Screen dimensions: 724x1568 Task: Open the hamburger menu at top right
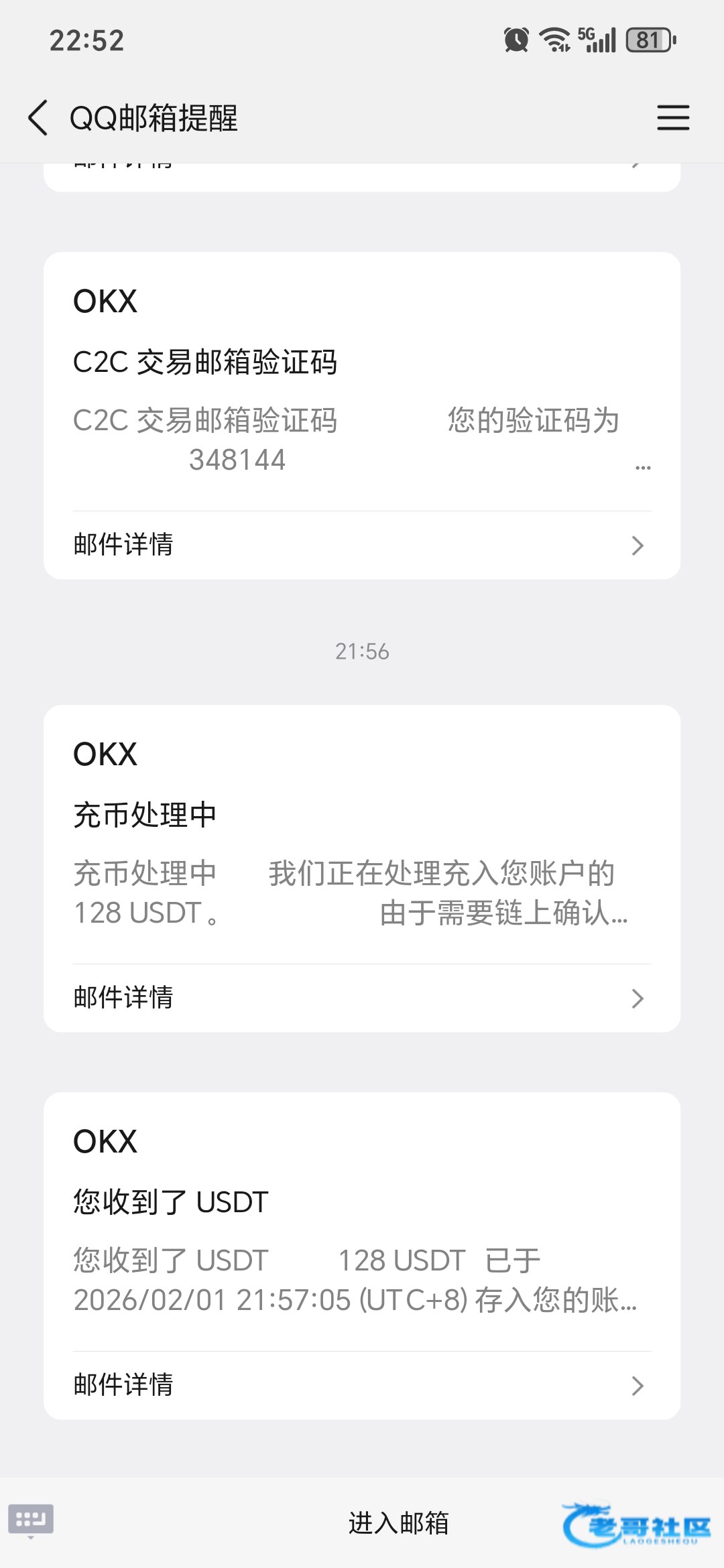pos(672,118)
